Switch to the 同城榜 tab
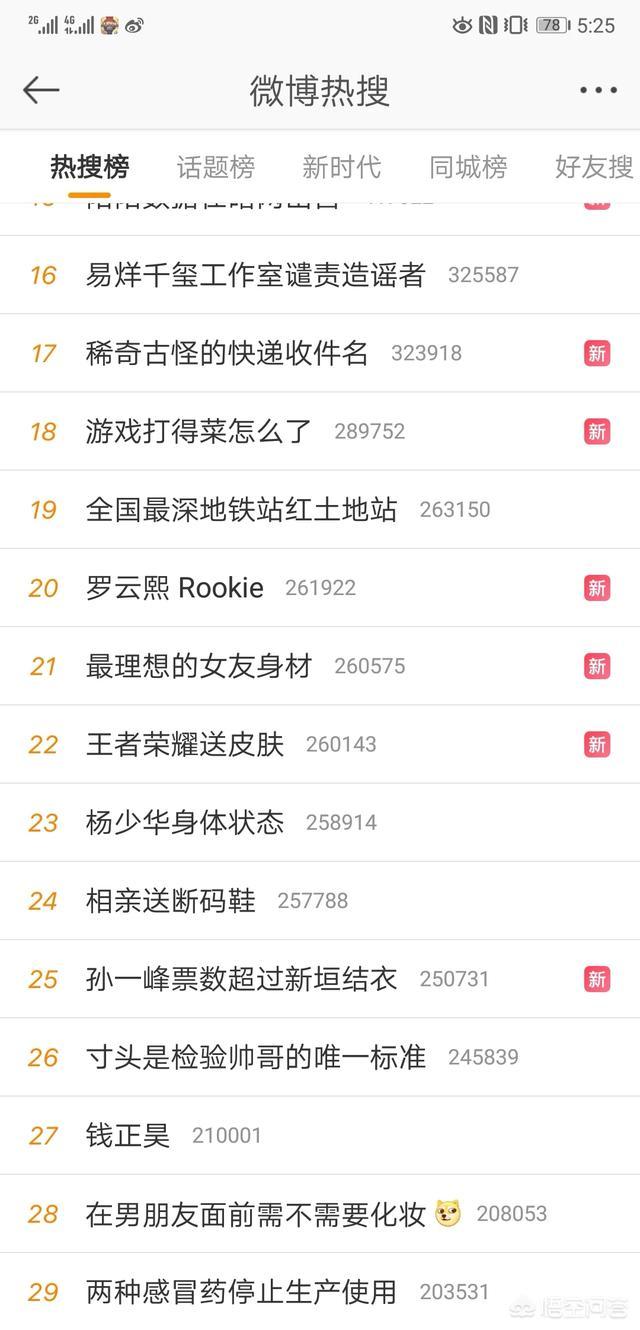Viewport: 640px width, 1330px height. click(468, 167)
